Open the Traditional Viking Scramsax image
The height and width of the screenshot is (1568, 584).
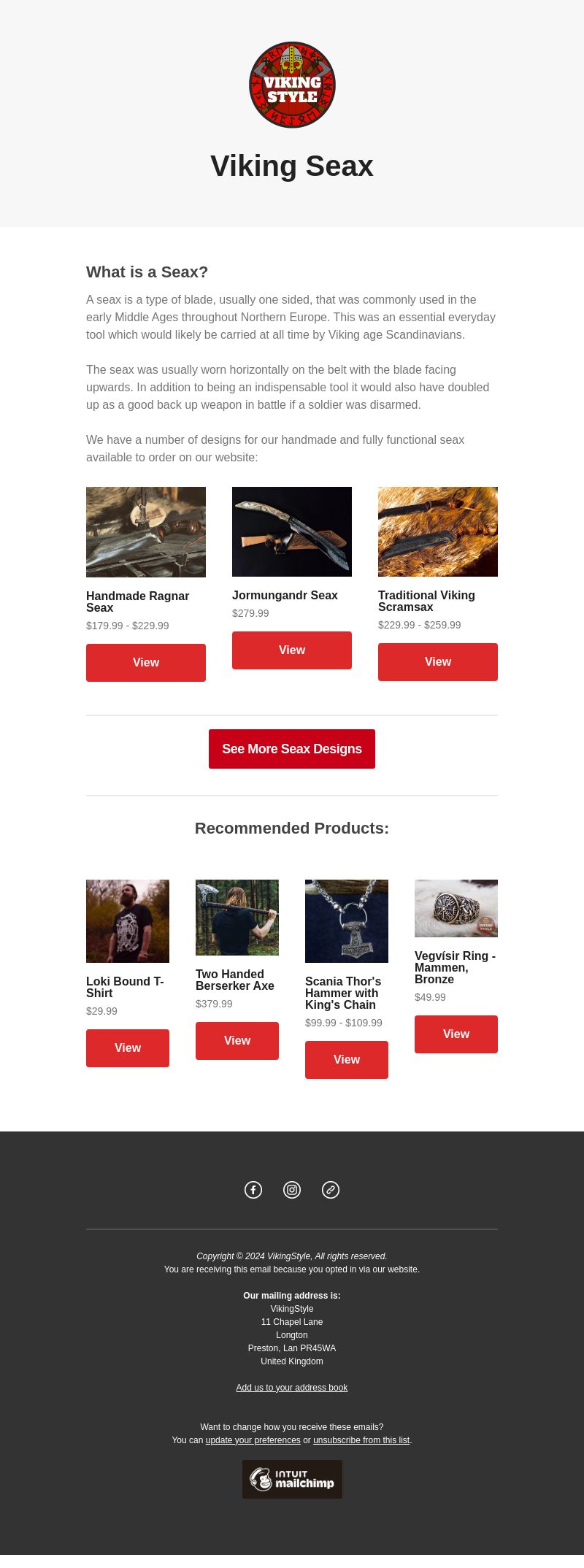[438, 531]
